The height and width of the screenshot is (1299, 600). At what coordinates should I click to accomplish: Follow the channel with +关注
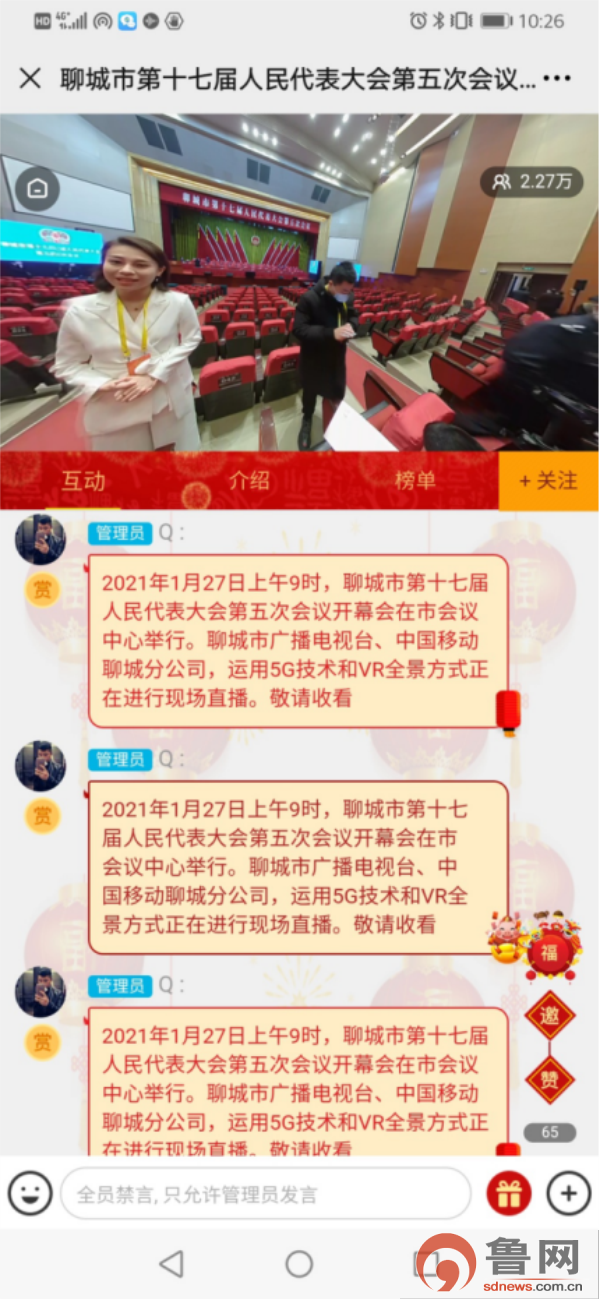548,481
